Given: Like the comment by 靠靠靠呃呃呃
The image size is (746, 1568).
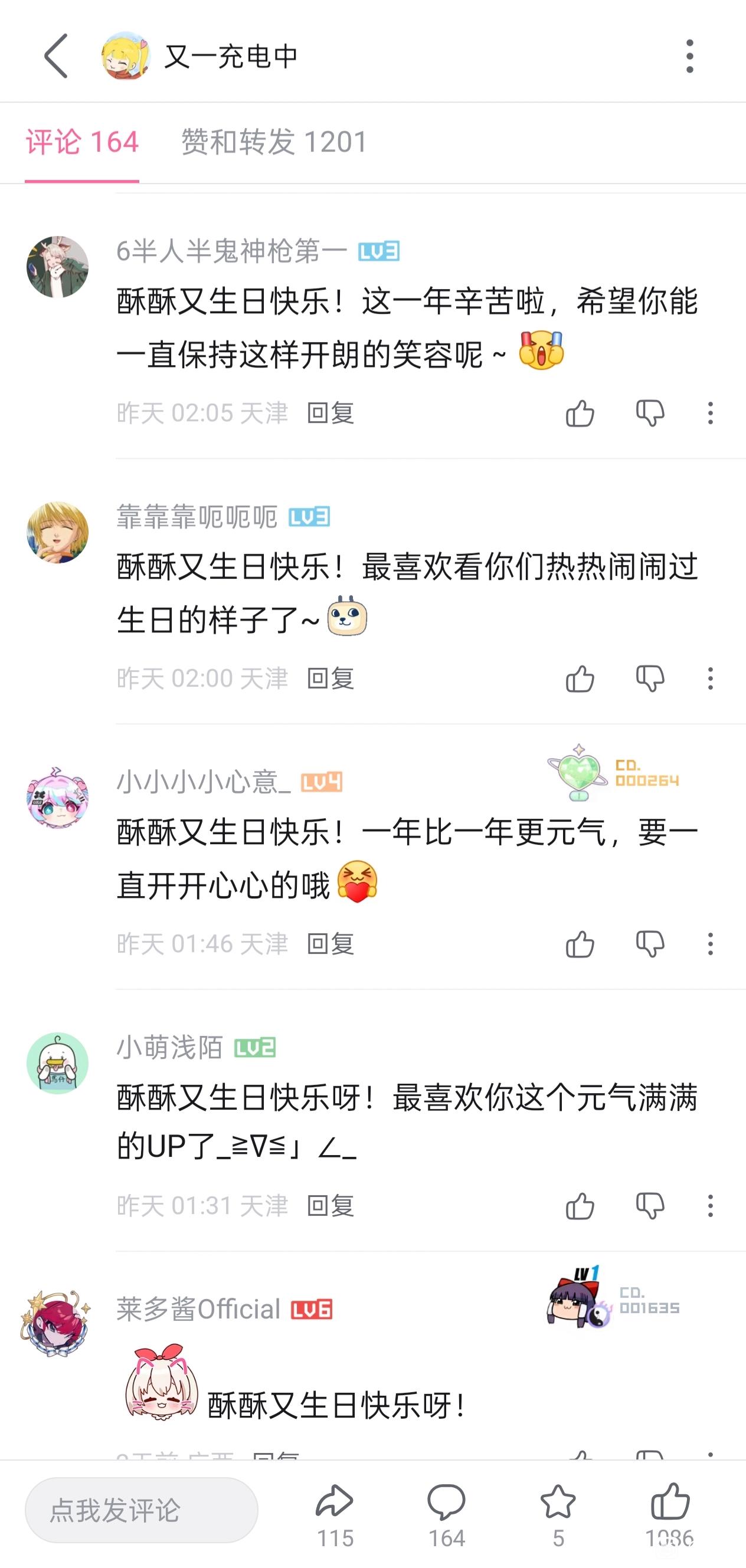Looking at the screenshot, I should click(x=579, y=678).
